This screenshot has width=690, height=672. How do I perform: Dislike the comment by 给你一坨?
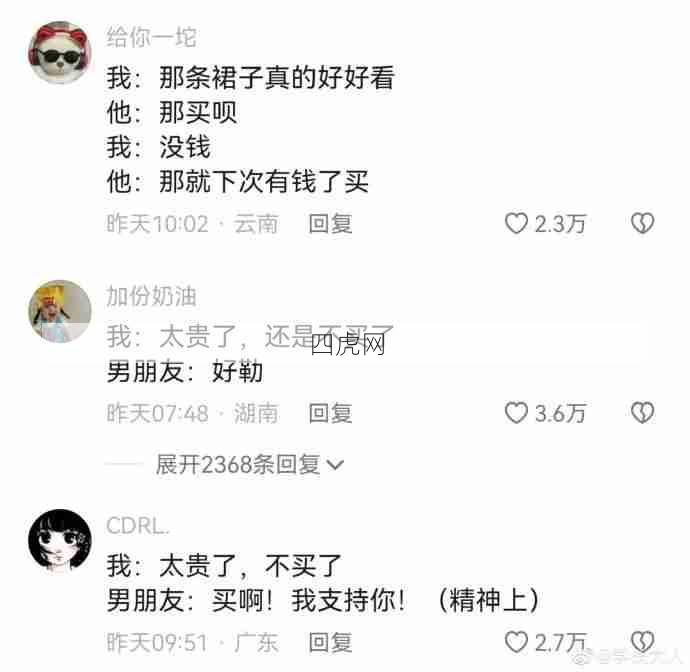pyautogui.click(x=642, y=223)
